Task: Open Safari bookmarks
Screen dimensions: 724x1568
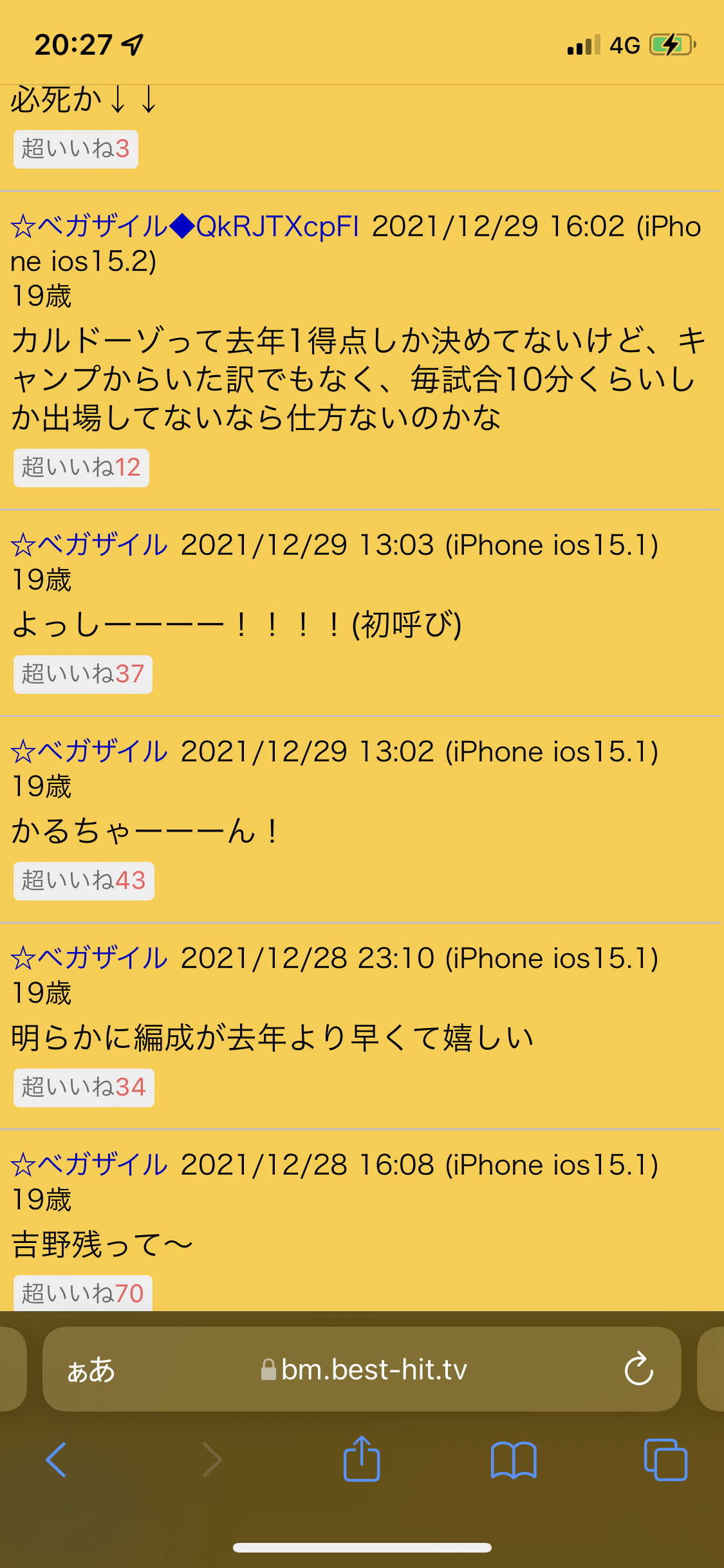Action: (513, 1459)
